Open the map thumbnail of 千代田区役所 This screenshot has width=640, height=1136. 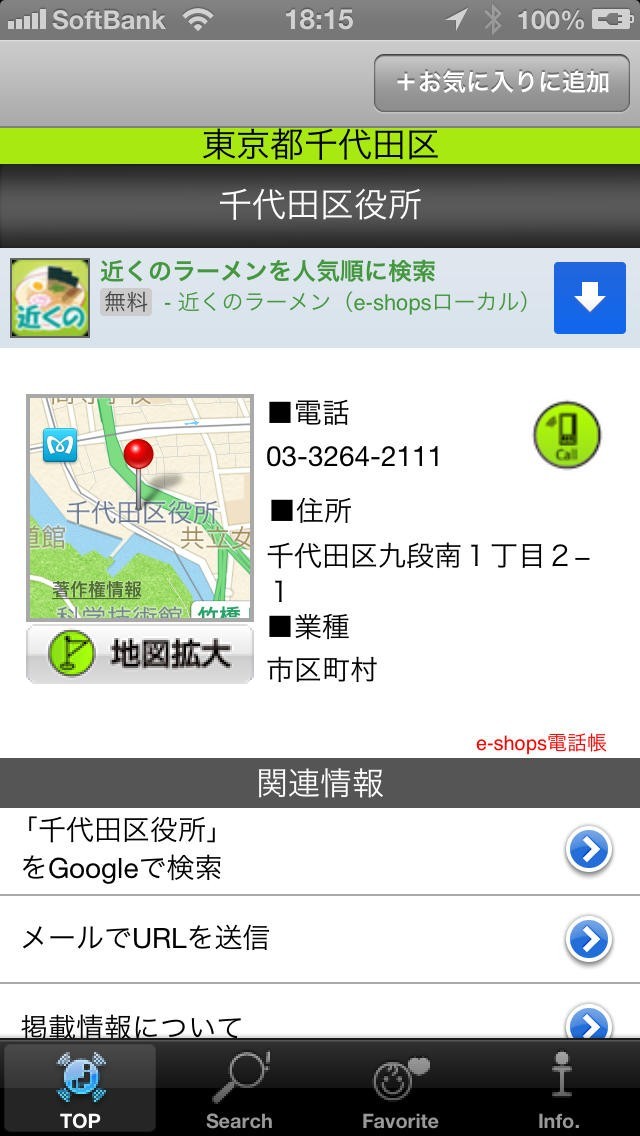[140, 508]
